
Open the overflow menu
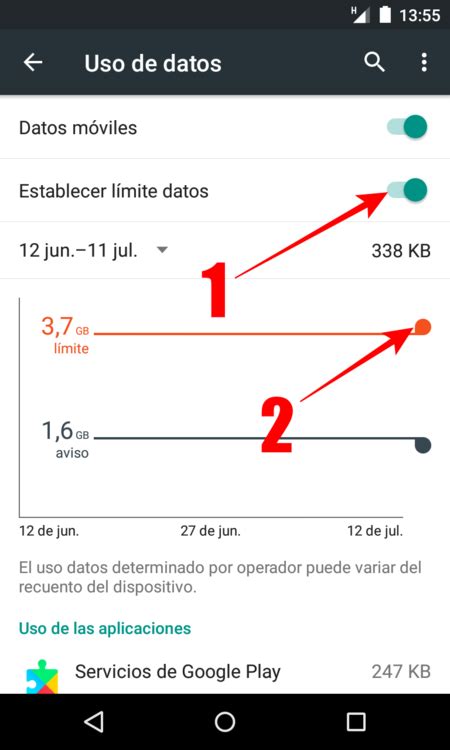tap(424, 63)
